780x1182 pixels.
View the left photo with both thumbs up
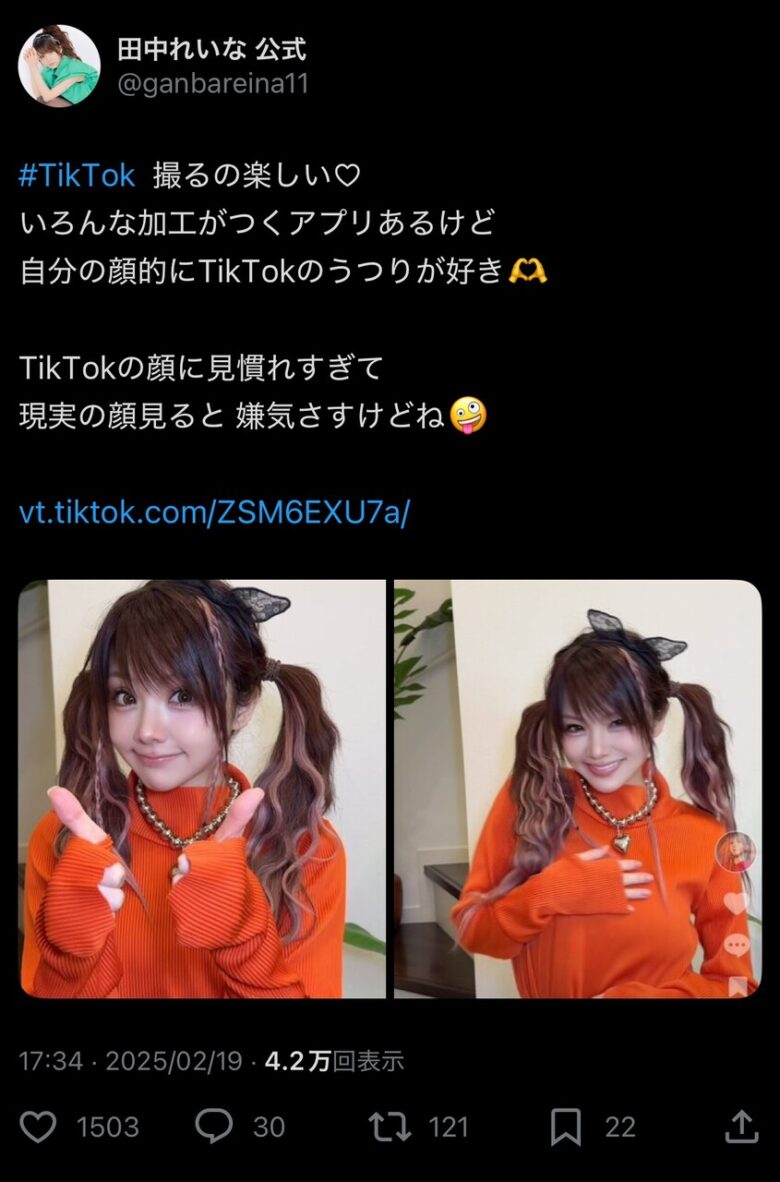pyautogui.click(x=201, y=789)
